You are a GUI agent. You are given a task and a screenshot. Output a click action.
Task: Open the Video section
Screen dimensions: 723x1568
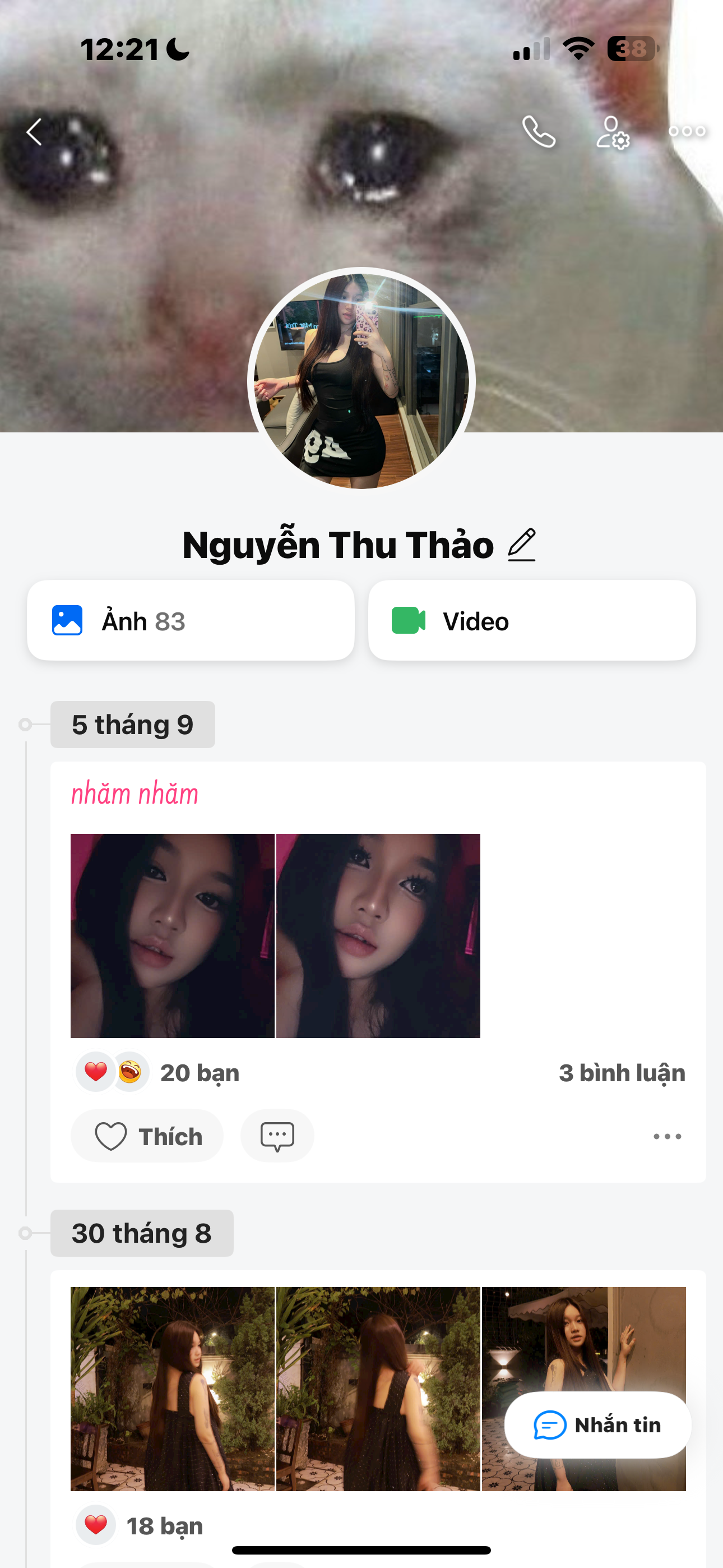tap(531, 621)
